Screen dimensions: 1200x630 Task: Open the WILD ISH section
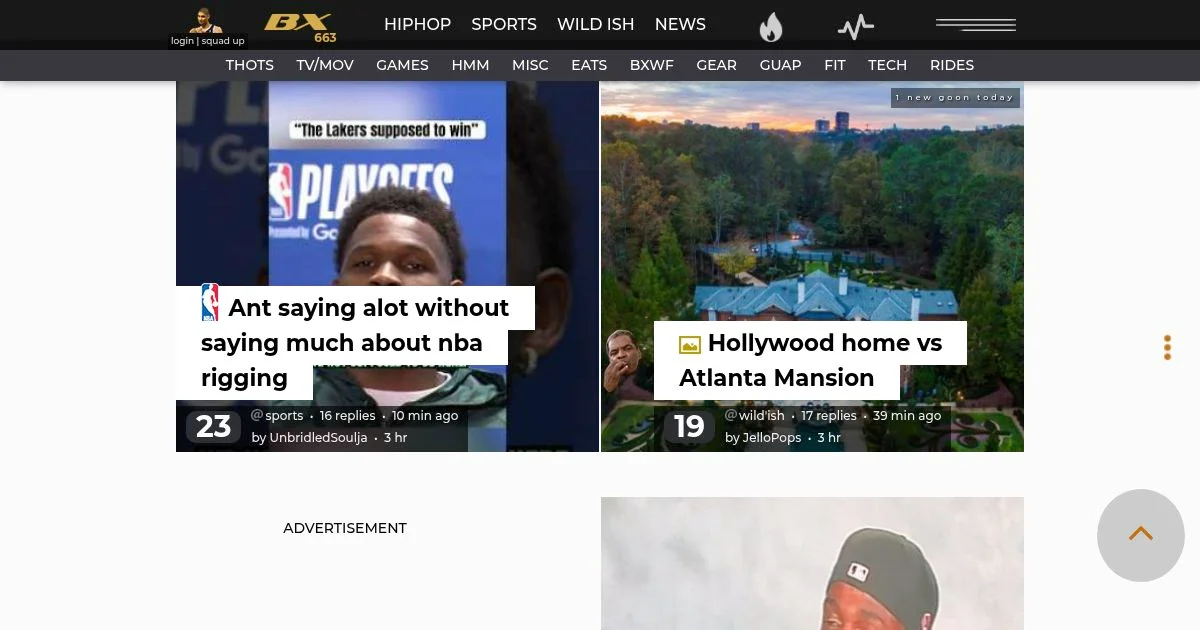tap(595, 24)
